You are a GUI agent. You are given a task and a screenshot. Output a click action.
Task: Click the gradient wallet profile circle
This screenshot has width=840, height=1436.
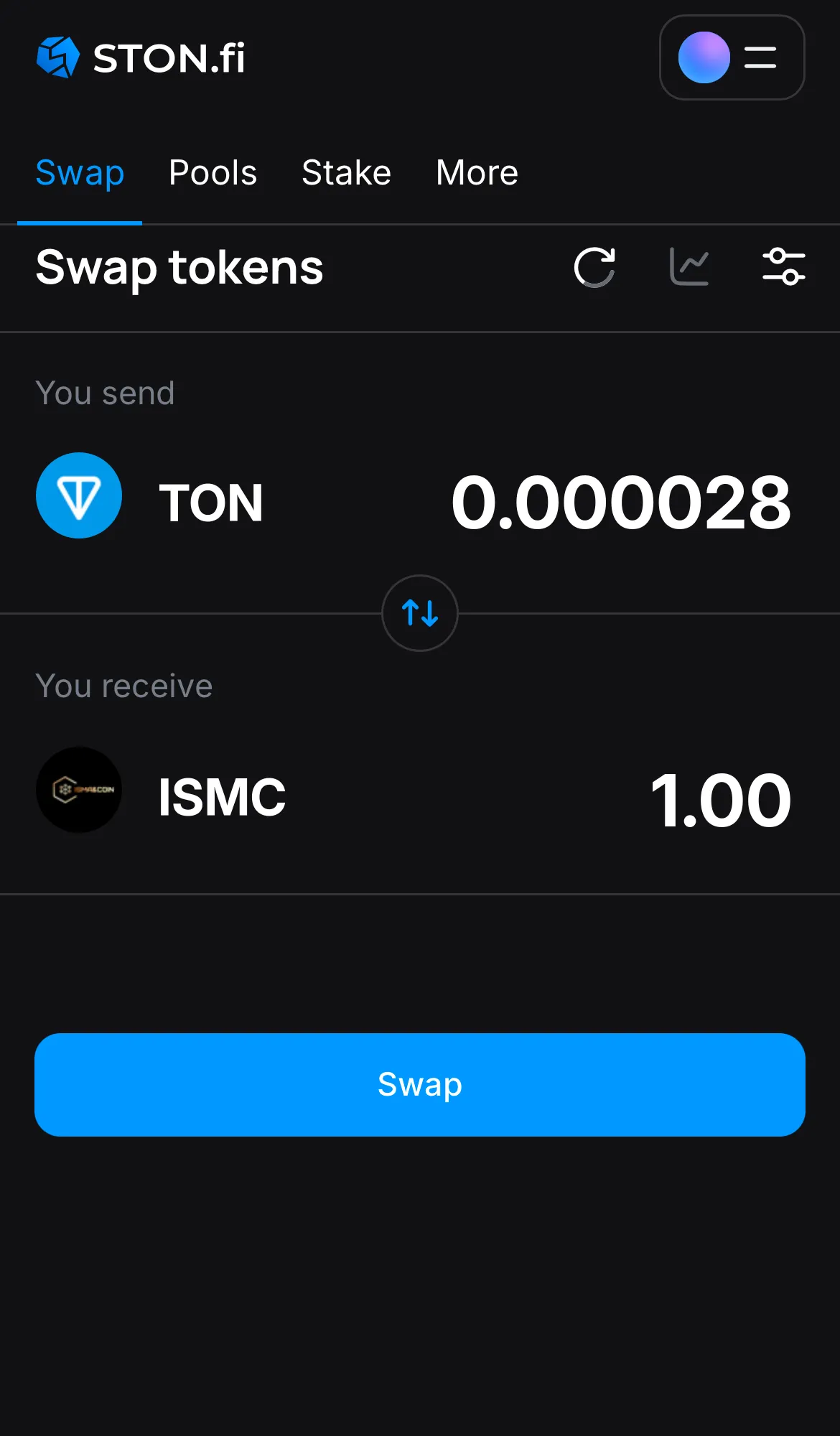[x=704, y=58]
